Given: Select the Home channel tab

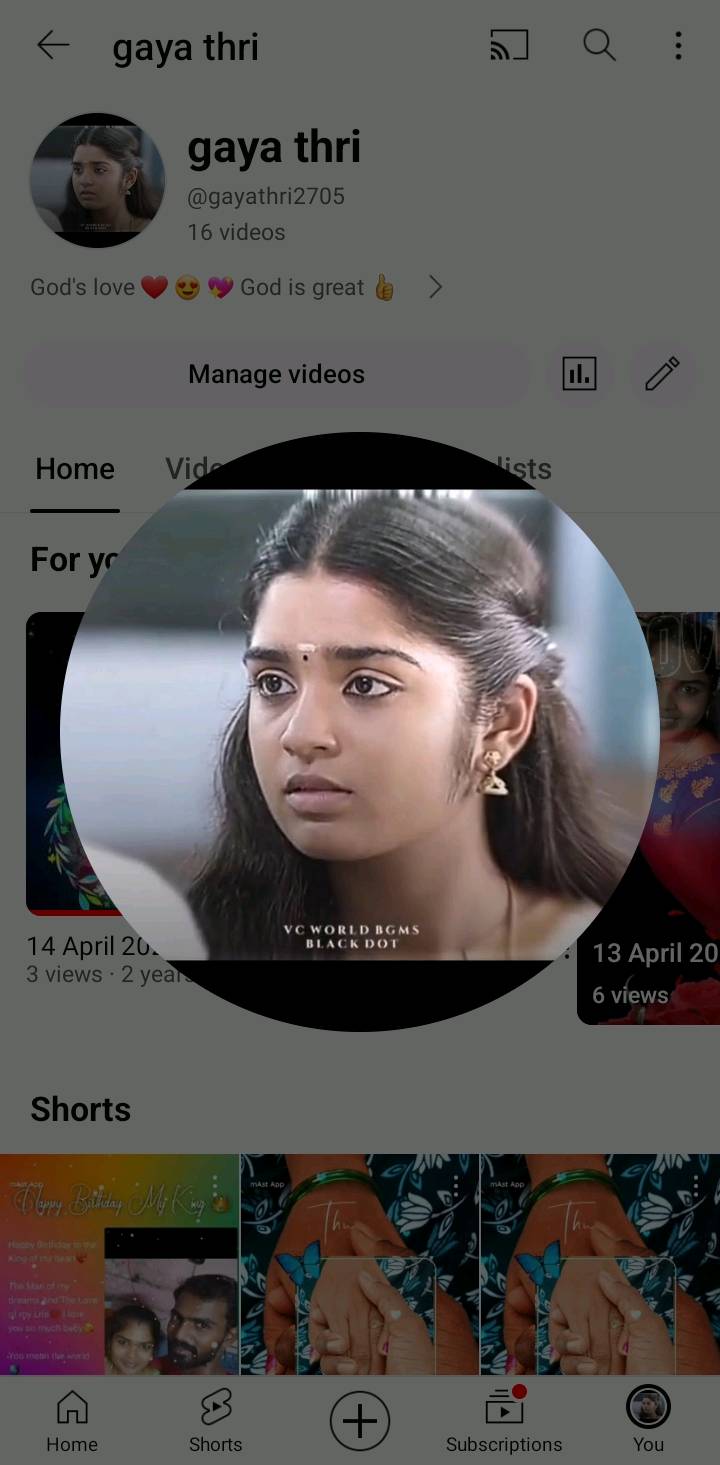Looking at the screenshot, I should click(75, 469).
